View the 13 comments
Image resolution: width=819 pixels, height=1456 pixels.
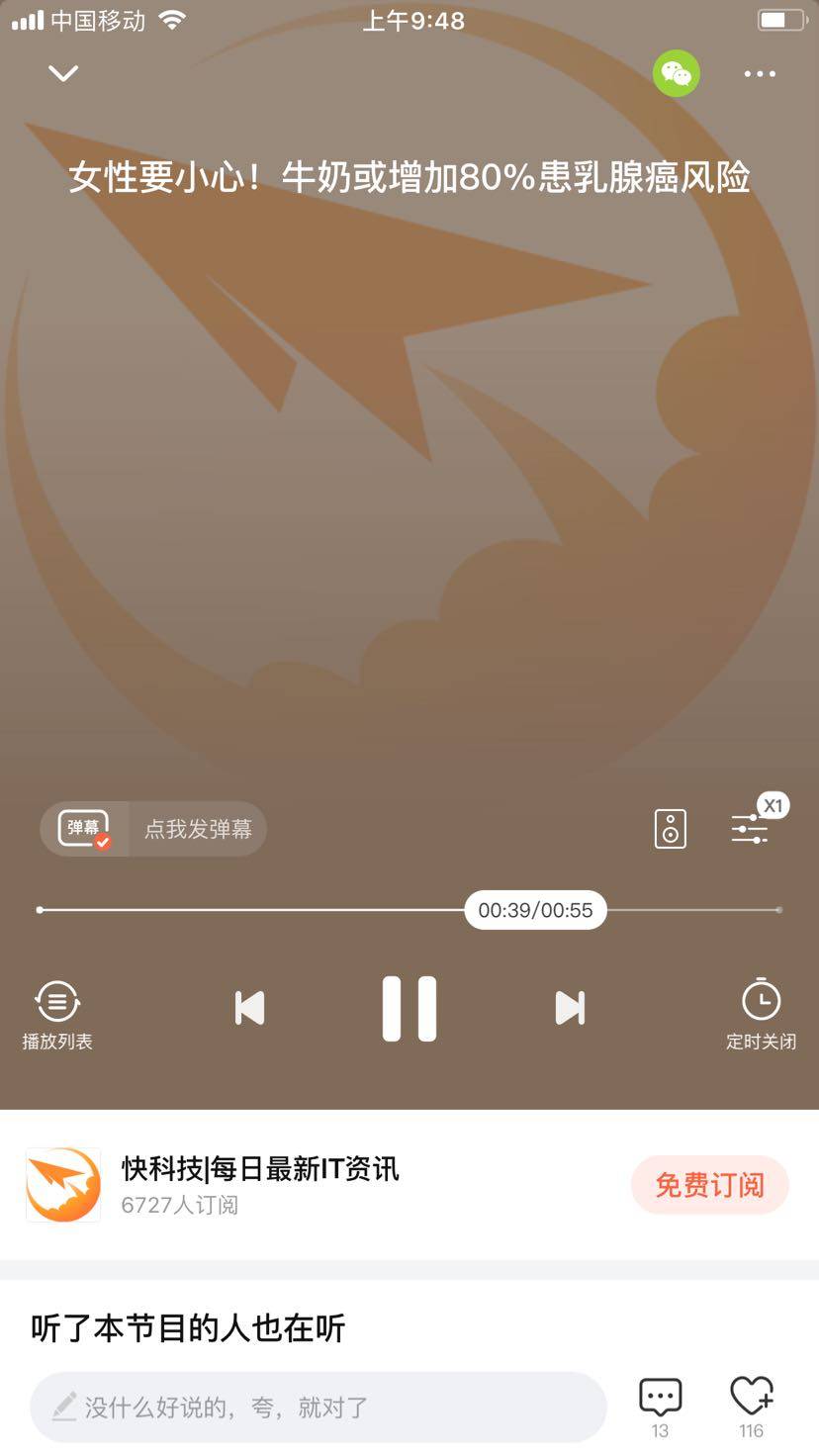[x=660, y=1407]
